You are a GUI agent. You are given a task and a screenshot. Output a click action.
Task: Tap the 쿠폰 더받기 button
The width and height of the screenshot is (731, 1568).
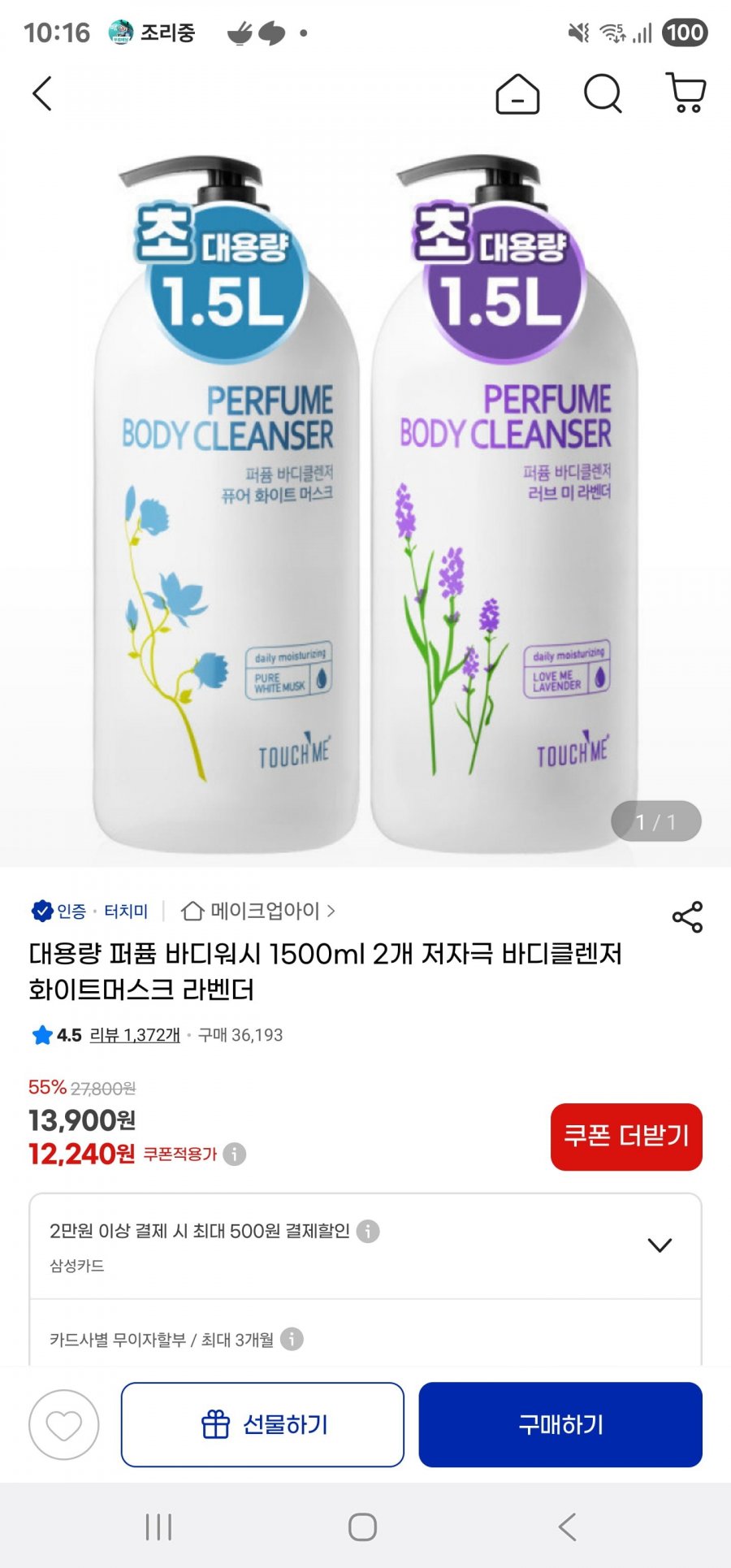pyautogui.click(x=626, y=1137)
